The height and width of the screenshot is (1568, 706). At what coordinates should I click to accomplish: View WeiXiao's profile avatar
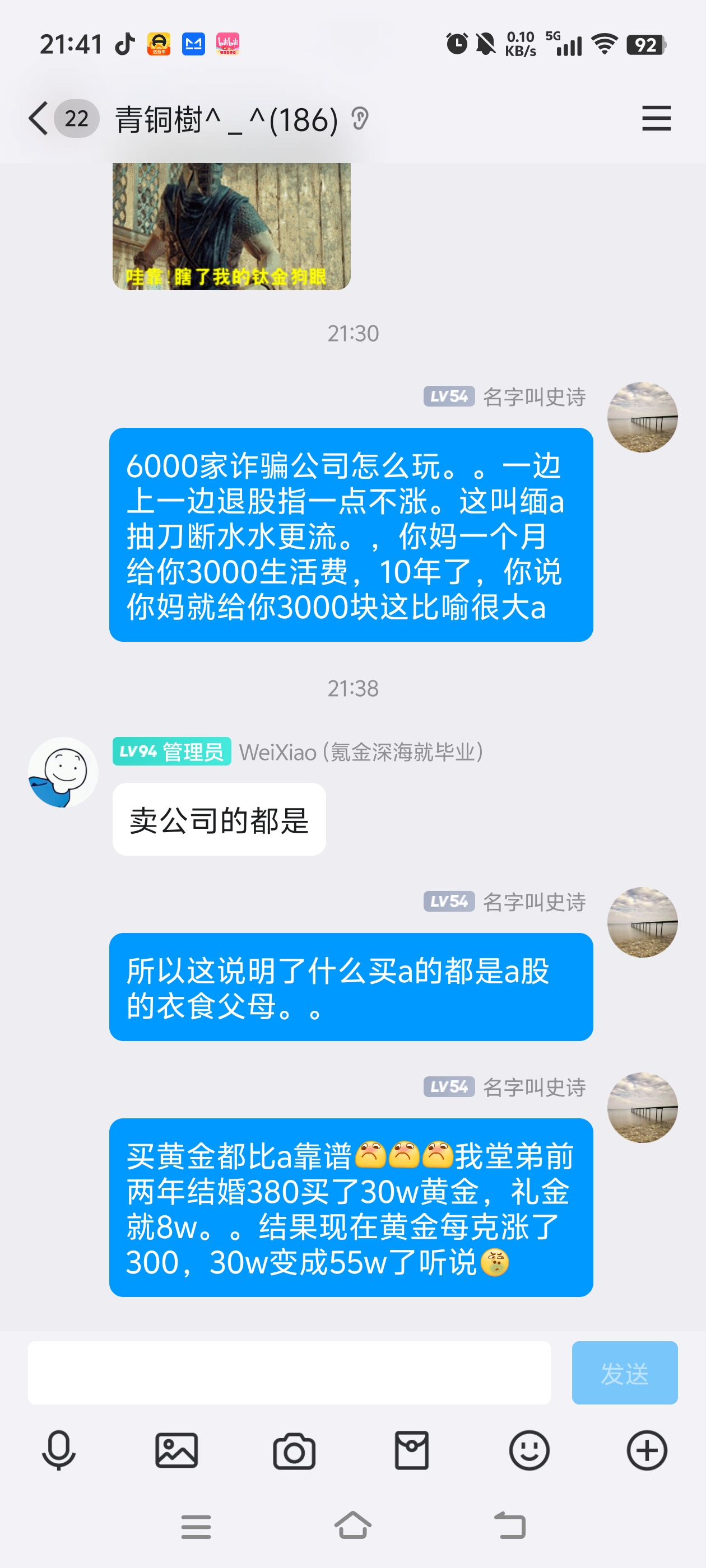pyautogui.click(x=63, y=772)
